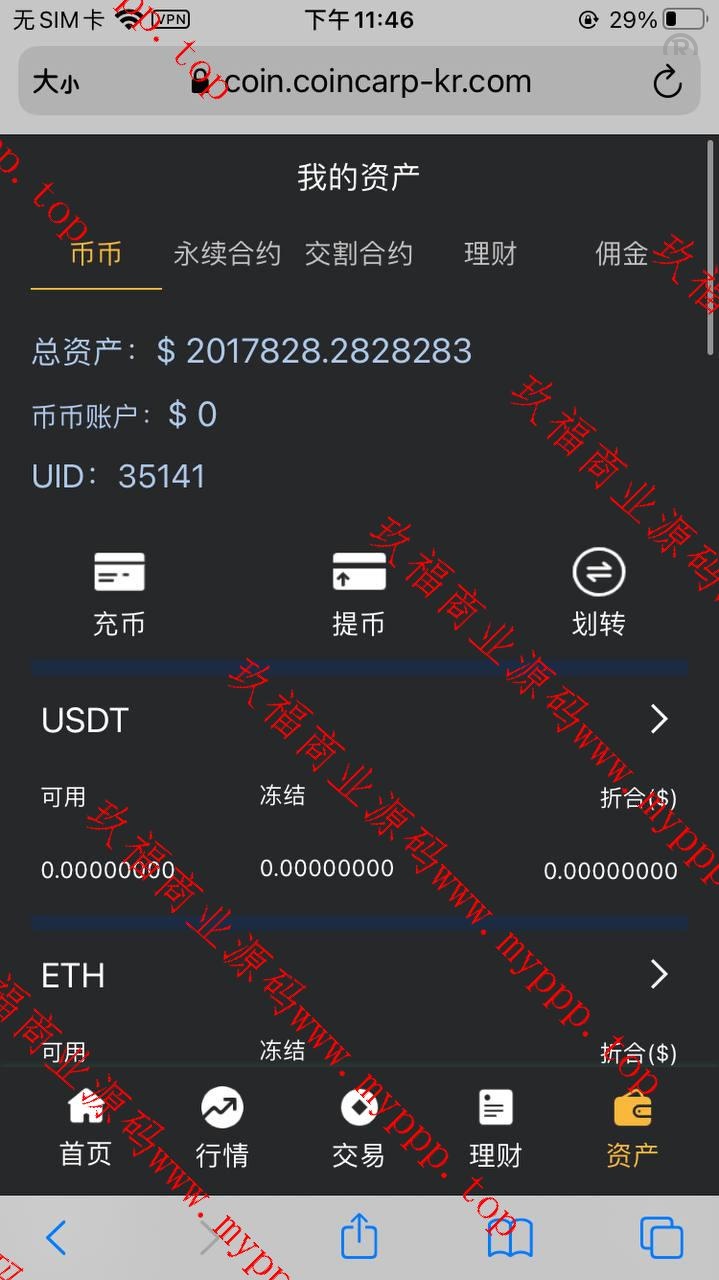Screen dimensions: 719x1280
Task: Go to the 首页 home tab
Action: [x=86, y=1128]
